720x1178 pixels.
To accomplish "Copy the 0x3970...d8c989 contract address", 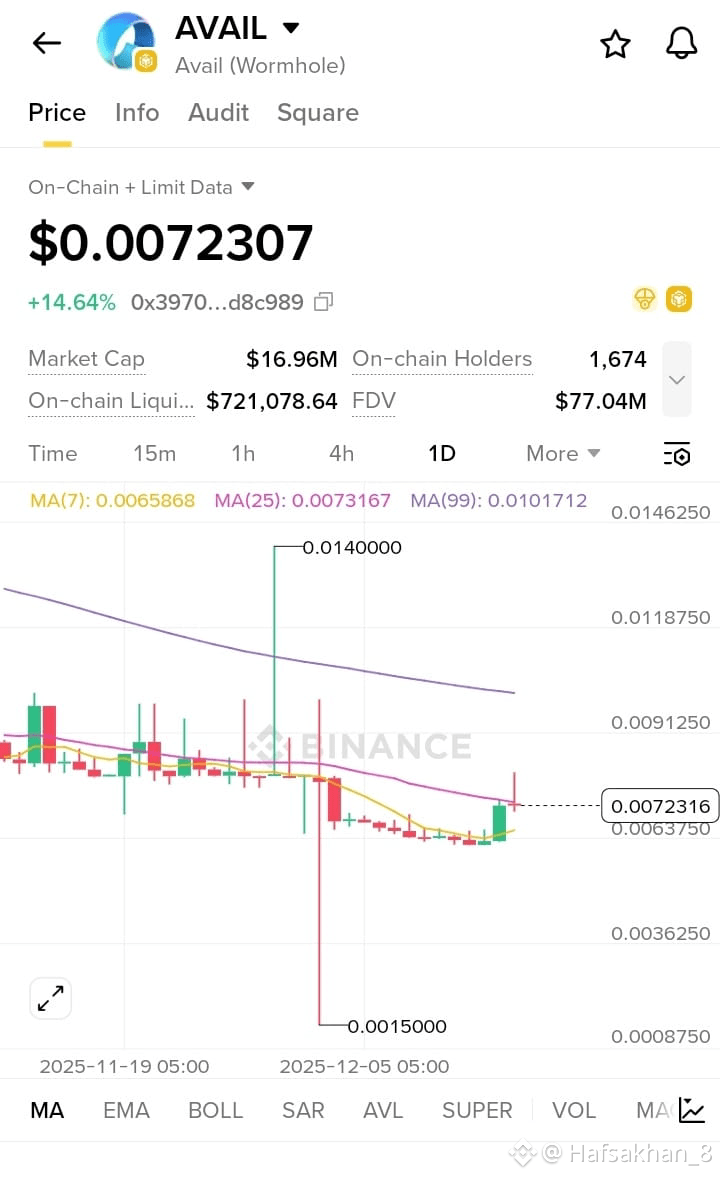I will click(322, 301).
